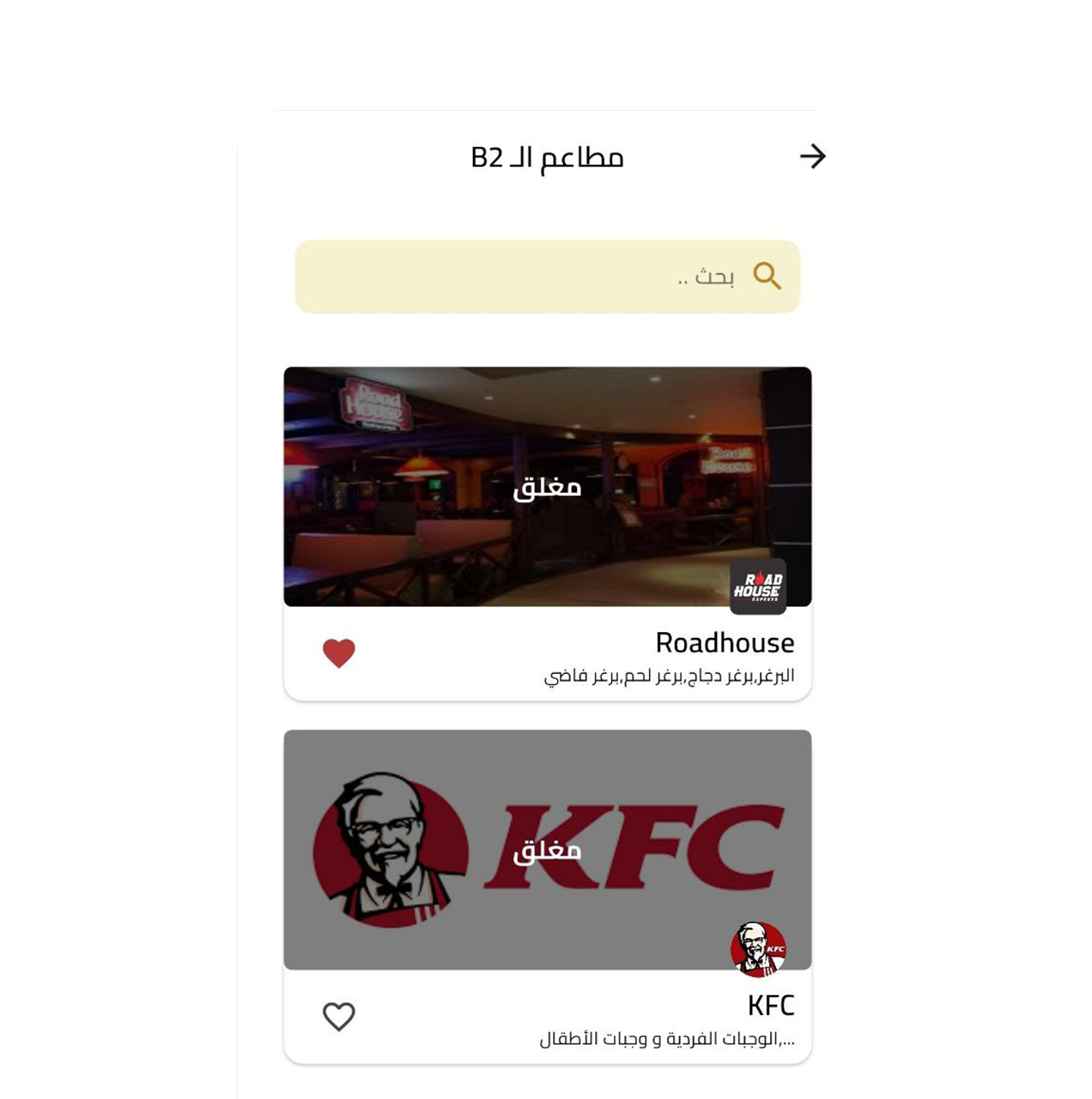
Task: Open the Roadhouse restaurant by its name
Action: pyautogui.click(x=725, y=641)
